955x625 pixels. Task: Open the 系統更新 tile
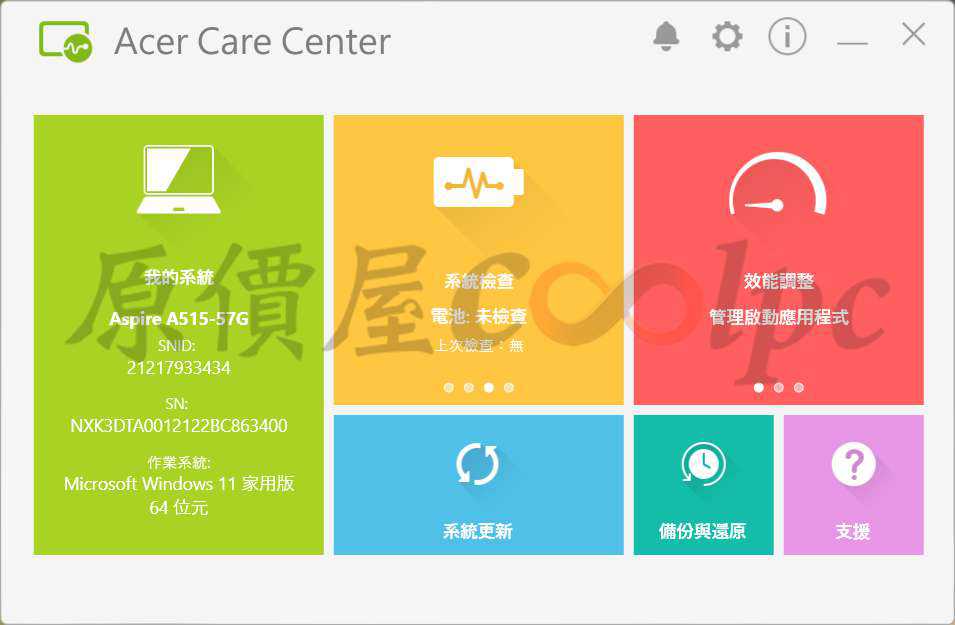[x=478, y=485]
